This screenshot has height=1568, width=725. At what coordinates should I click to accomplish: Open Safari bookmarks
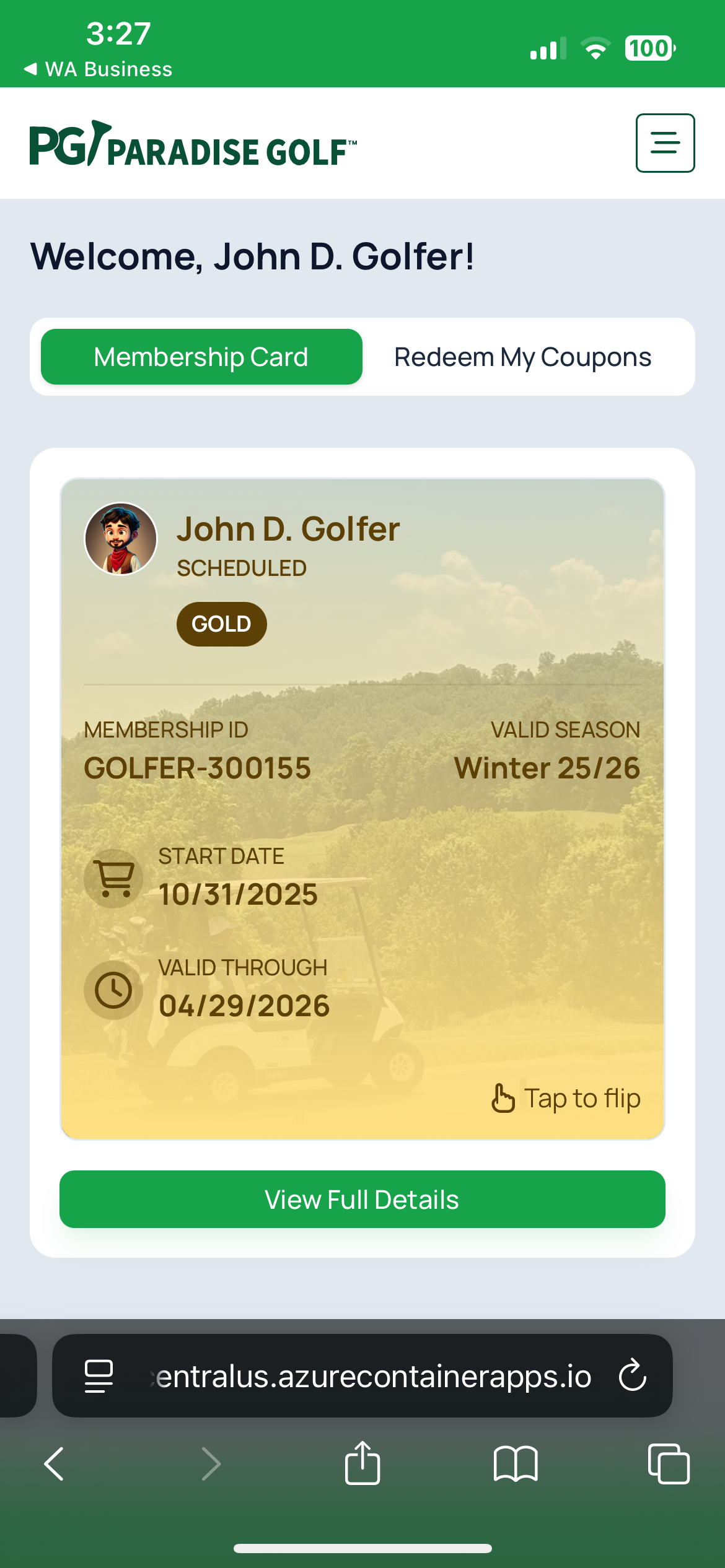[x=516, y=1464]
